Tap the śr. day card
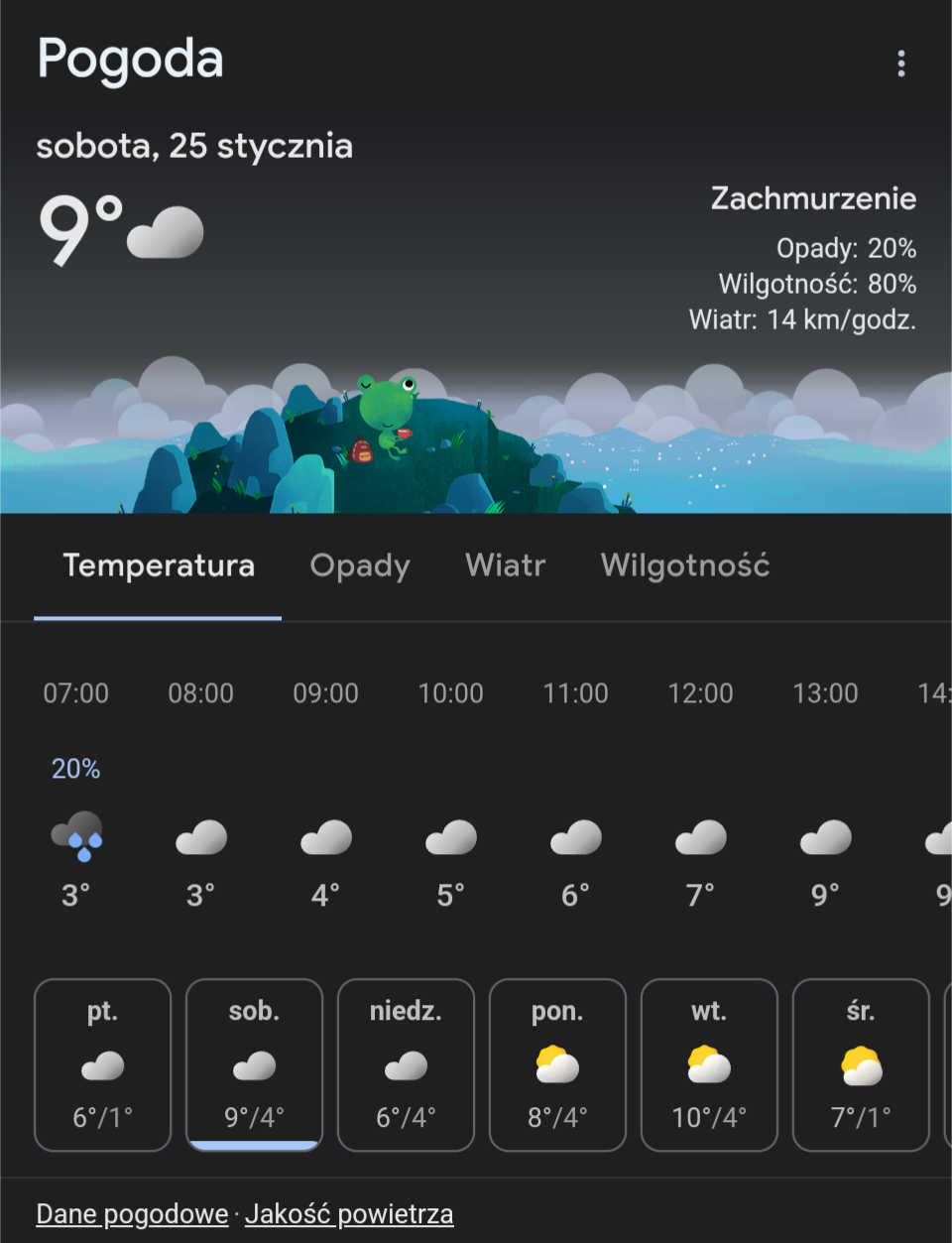 coord(861,1064)
